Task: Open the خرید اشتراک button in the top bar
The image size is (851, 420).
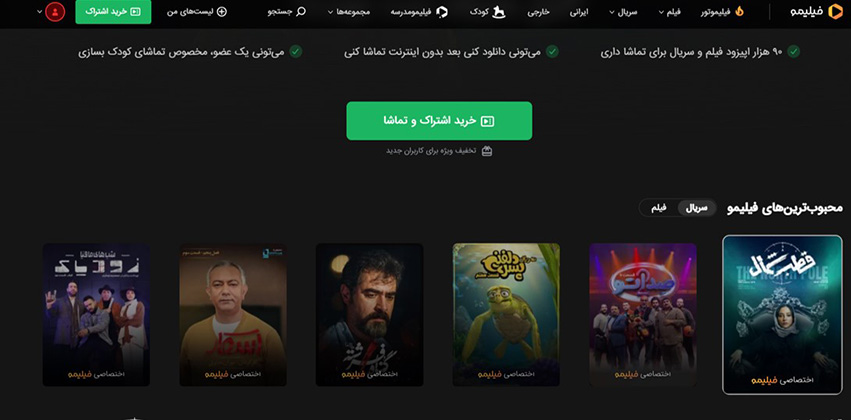Action: [x=113, y=12]
